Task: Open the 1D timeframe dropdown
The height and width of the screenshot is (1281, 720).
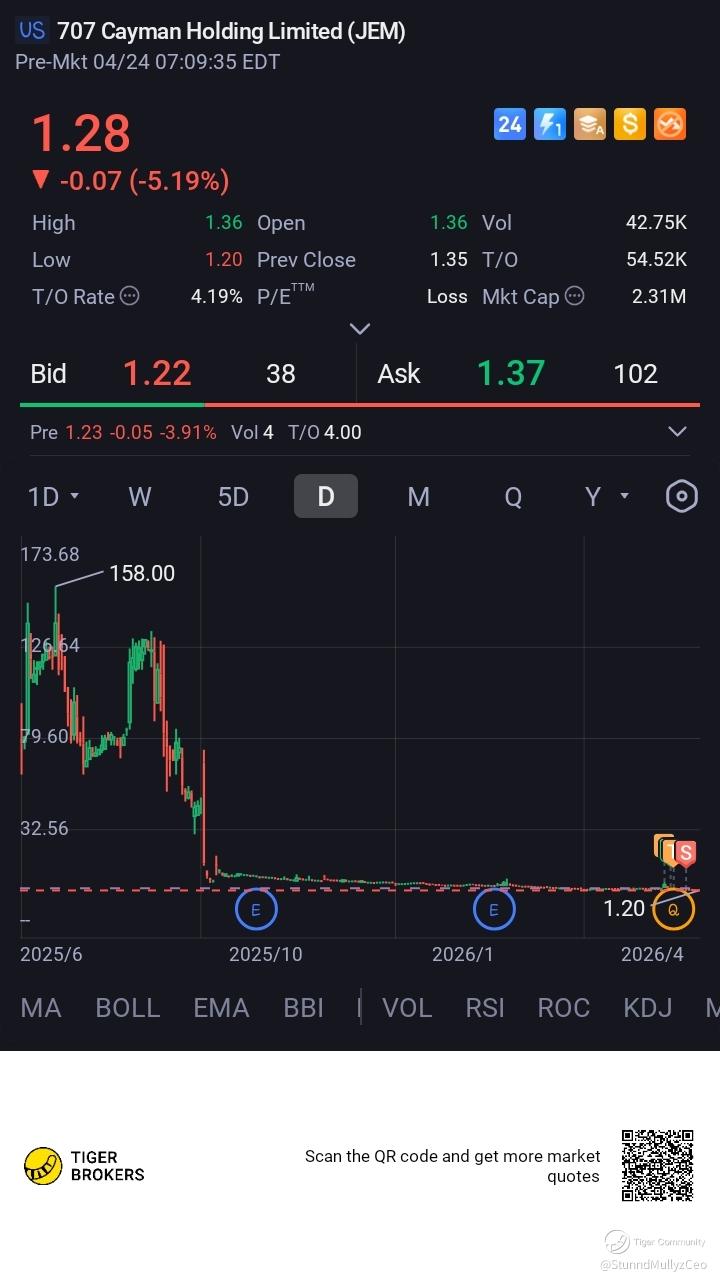Action: pos(53,496)
